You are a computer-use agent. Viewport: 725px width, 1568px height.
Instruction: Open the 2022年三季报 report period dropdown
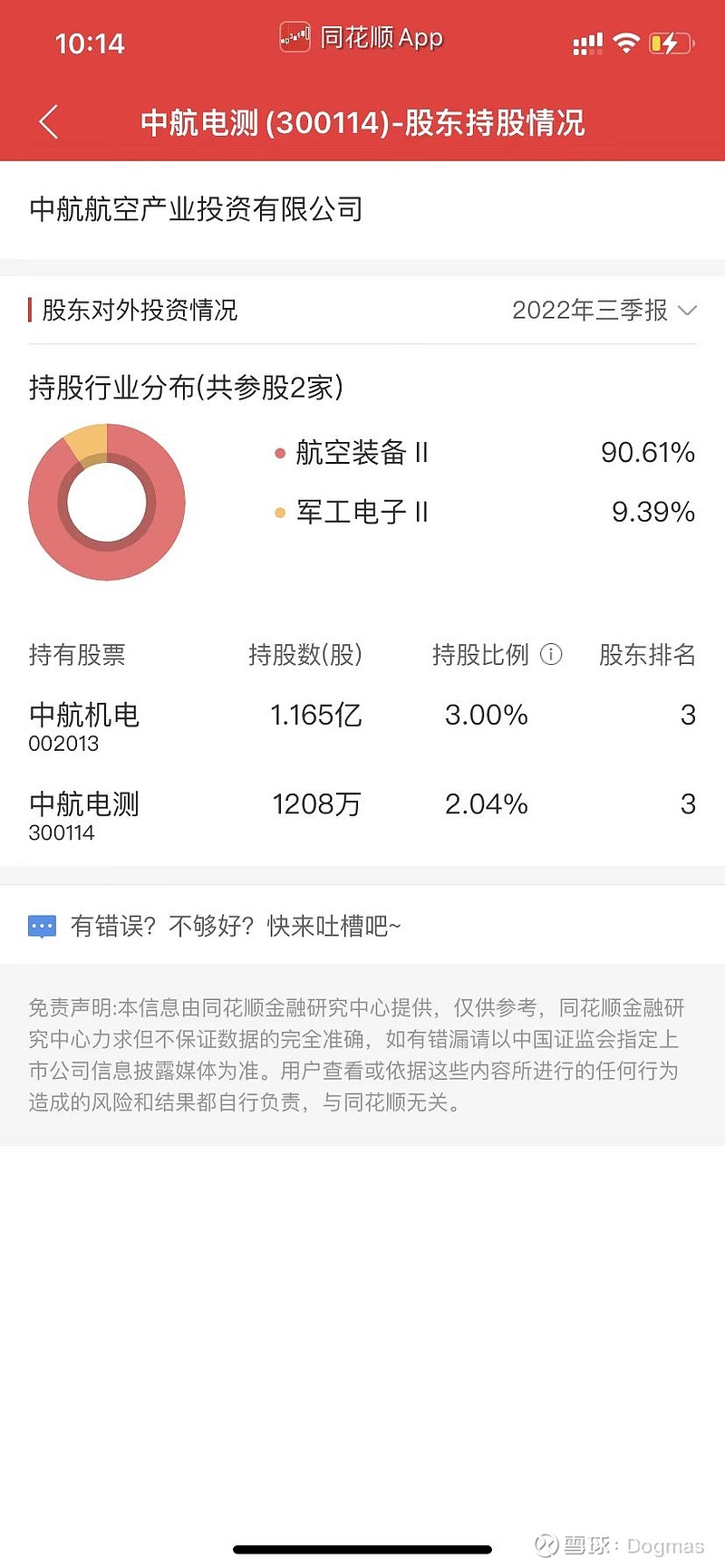[x=604, y=311]
